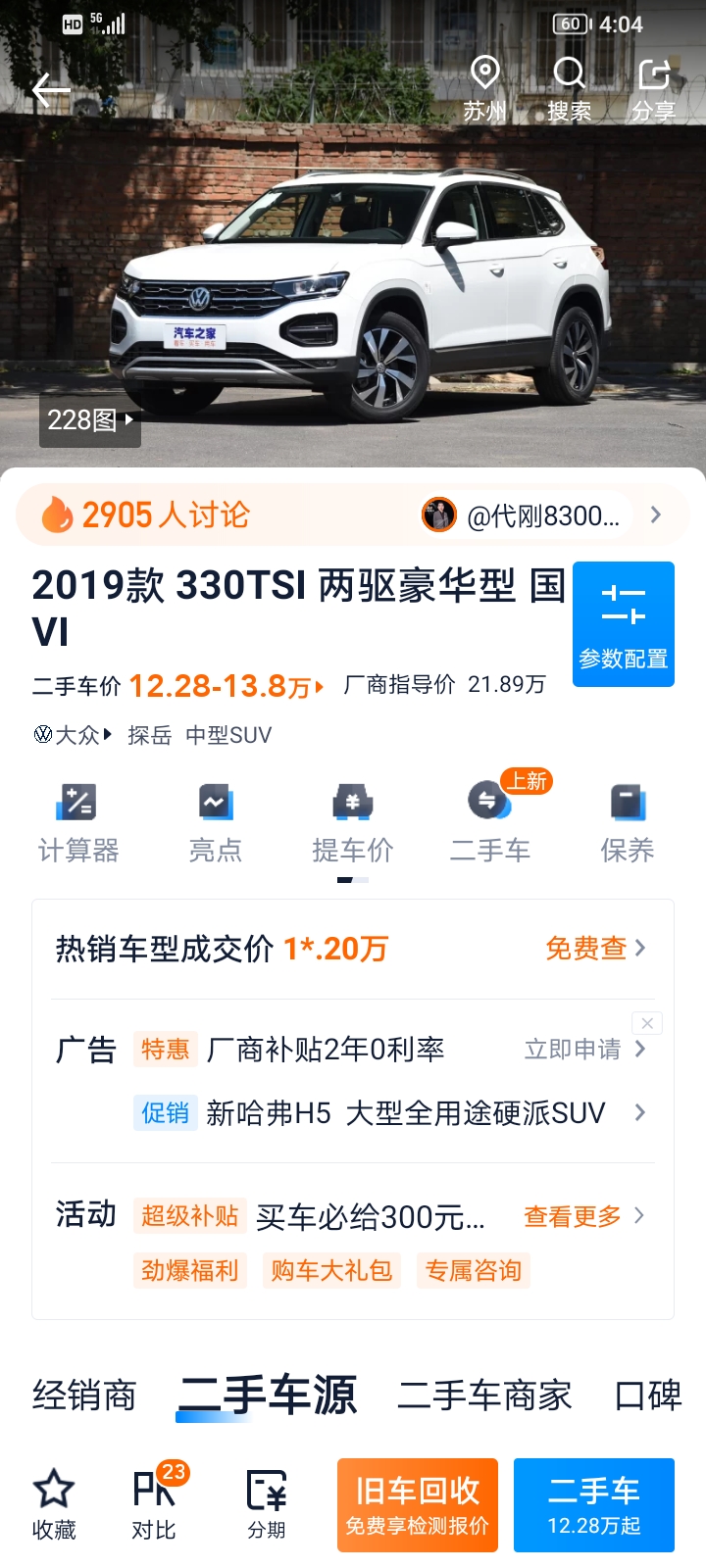706x1568 pixels.
Task: Open the 计算器 tool
Action: tap(78, 823)
